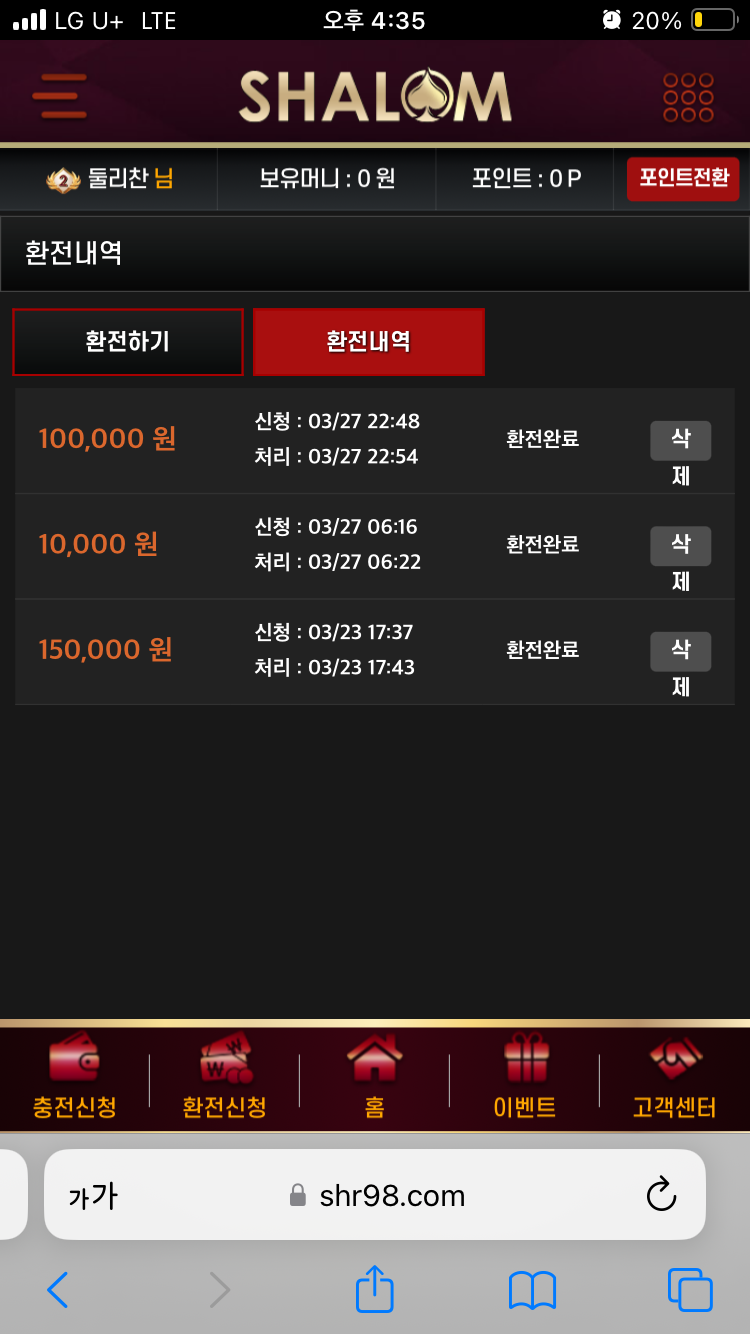
Task: Open the dotted grid menu icon
Action: point(688,97)
